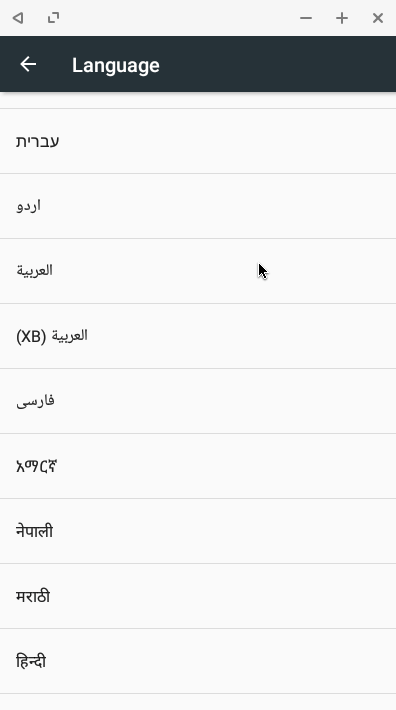Viewport: 396px width, 710px height.
Task: Select Hebrew (עברית) language
Action: point(198,141)
